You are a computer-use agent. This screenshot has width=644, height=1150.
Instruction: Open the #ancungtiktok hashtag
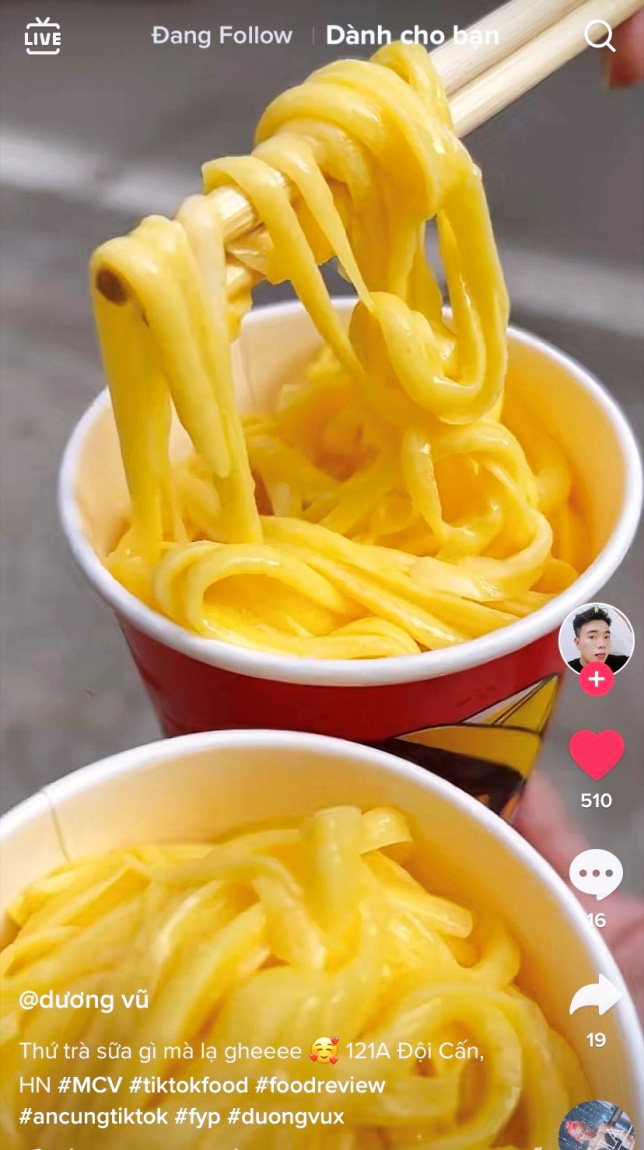(x=93, y=1117)
